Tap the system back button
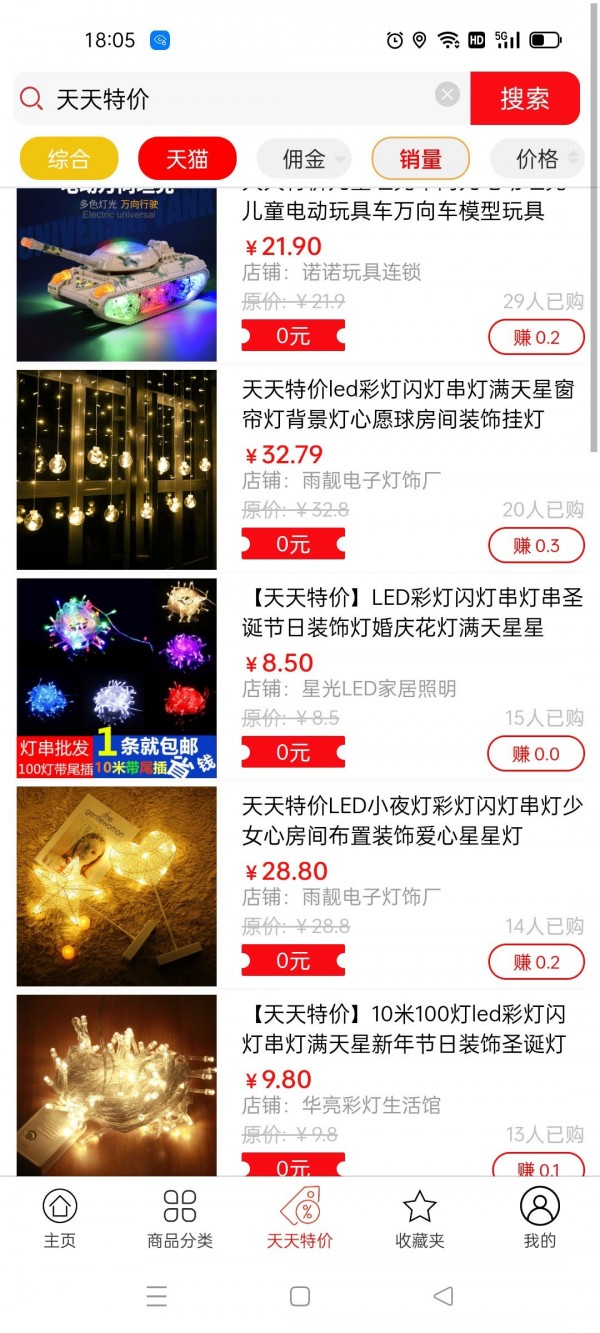This screenshot has height=1333, width=600. point(443,1296)
